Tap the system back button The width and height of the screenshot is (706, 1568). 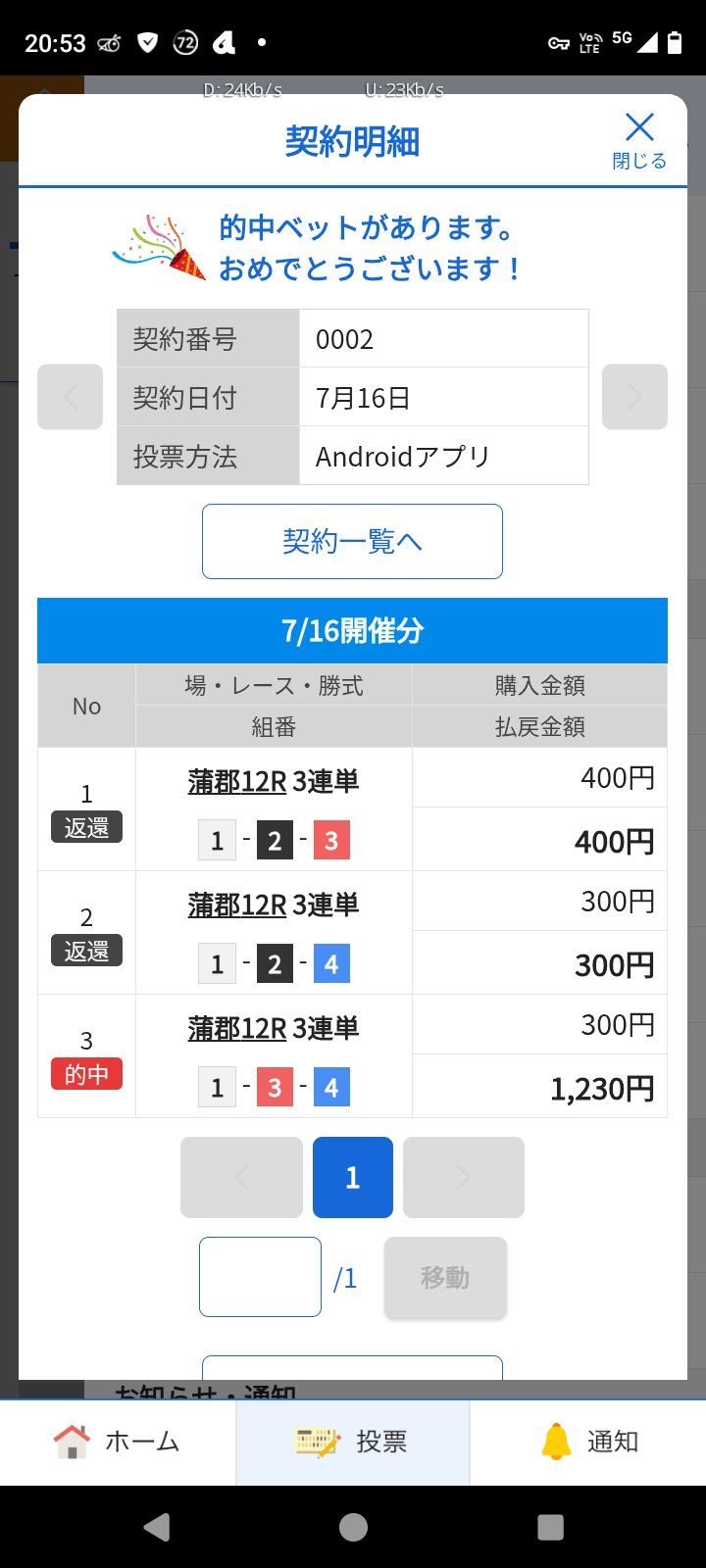(157, 1527)
